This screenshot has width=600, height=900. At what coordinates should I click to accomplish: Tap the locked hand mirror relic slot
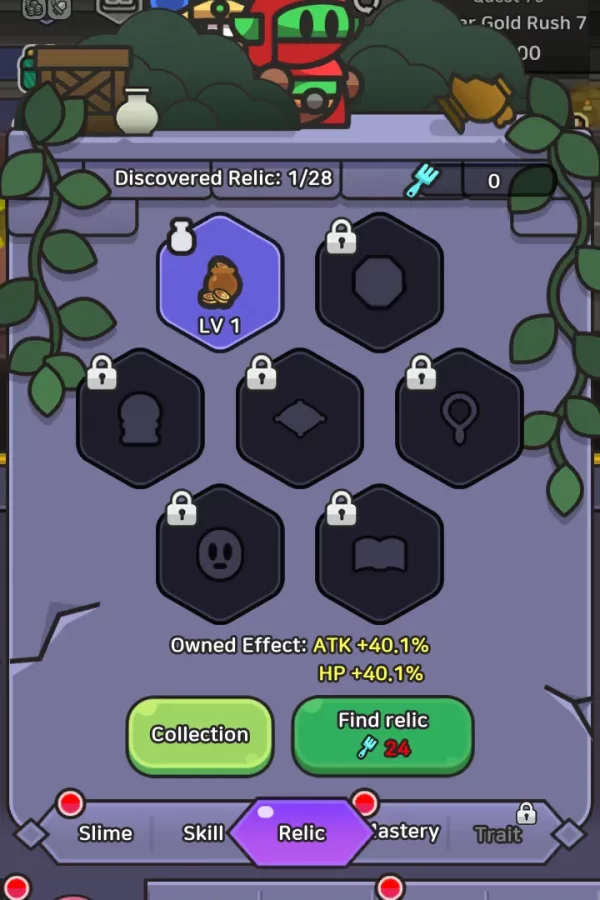[459, 418]
